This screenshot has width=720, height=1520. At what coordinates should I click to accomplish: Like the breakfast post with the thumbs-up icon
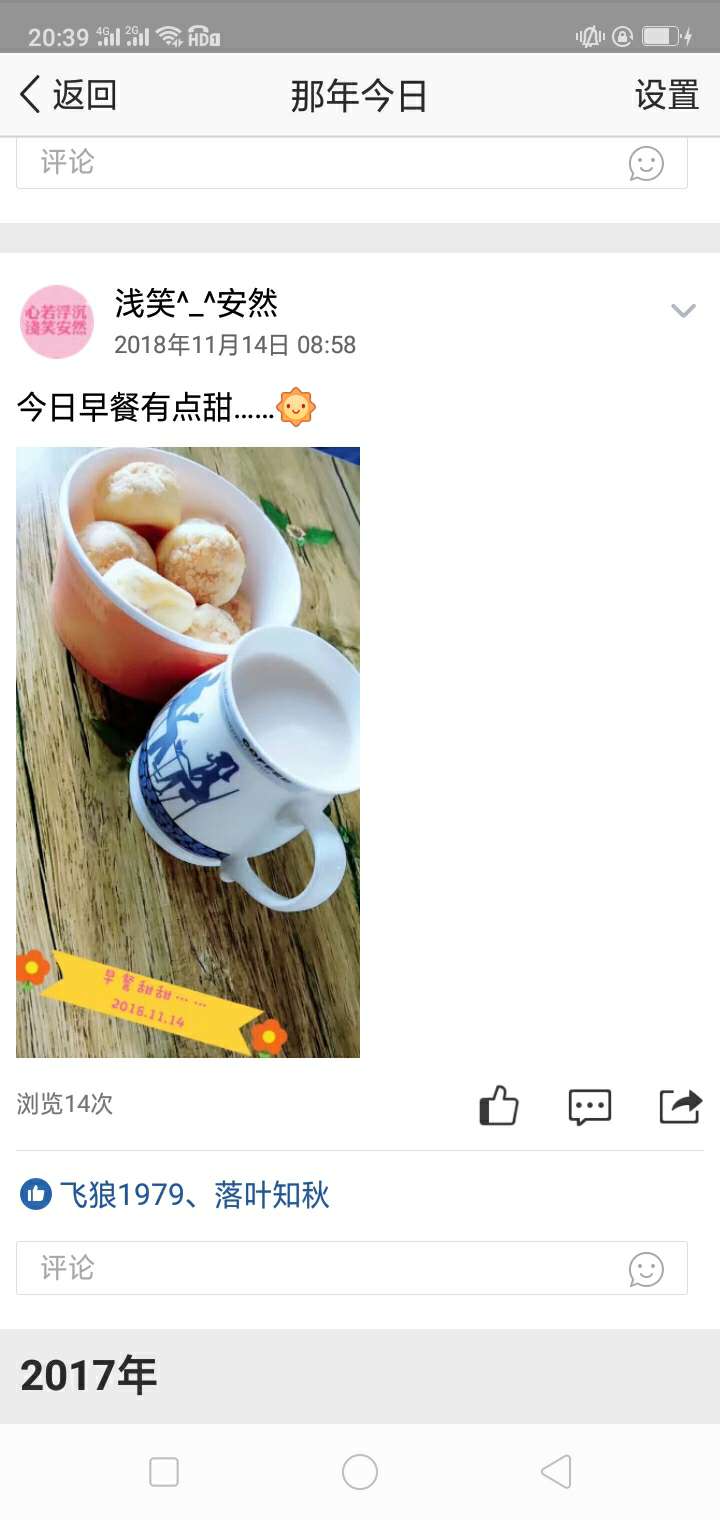[497, 1106]
